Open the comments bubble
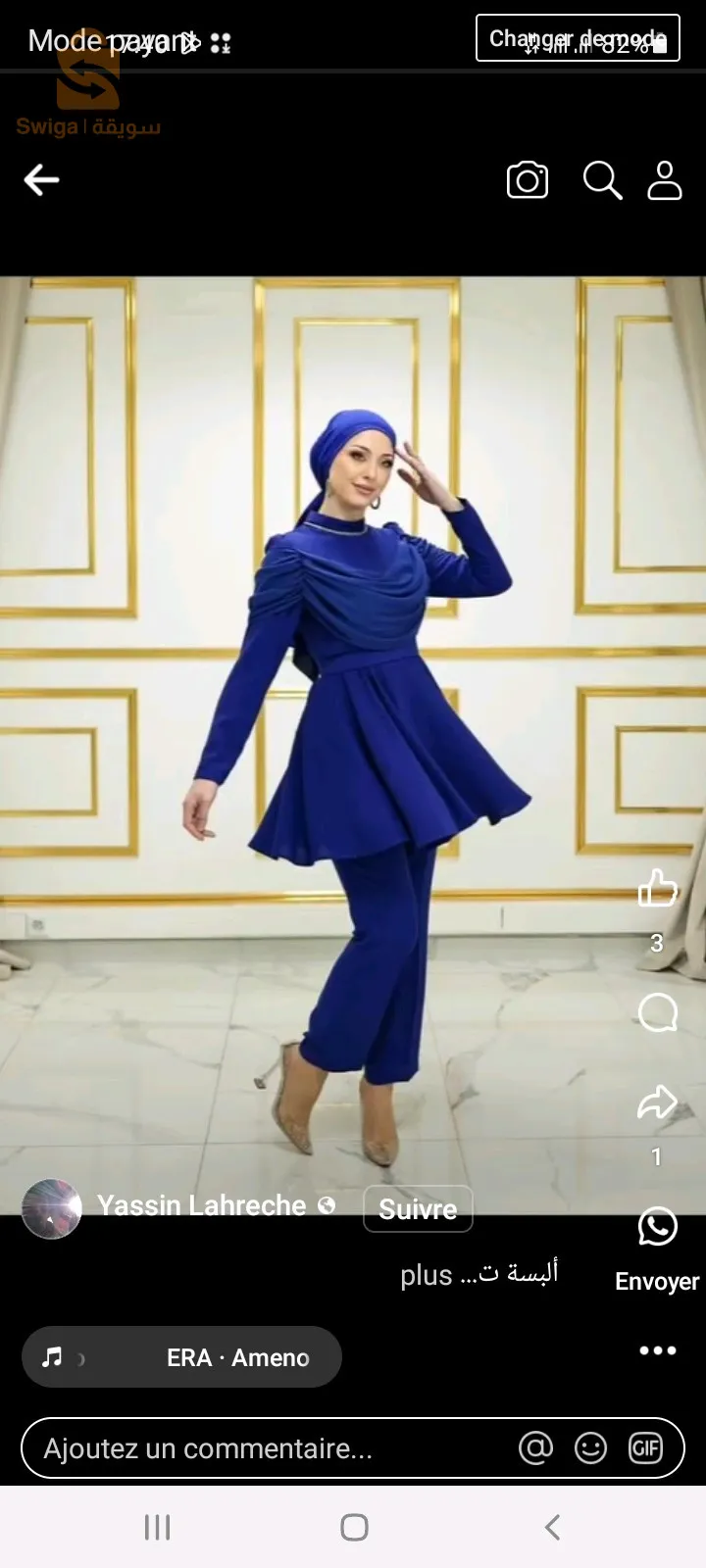706x1568 pixels. click(657, 1013)
